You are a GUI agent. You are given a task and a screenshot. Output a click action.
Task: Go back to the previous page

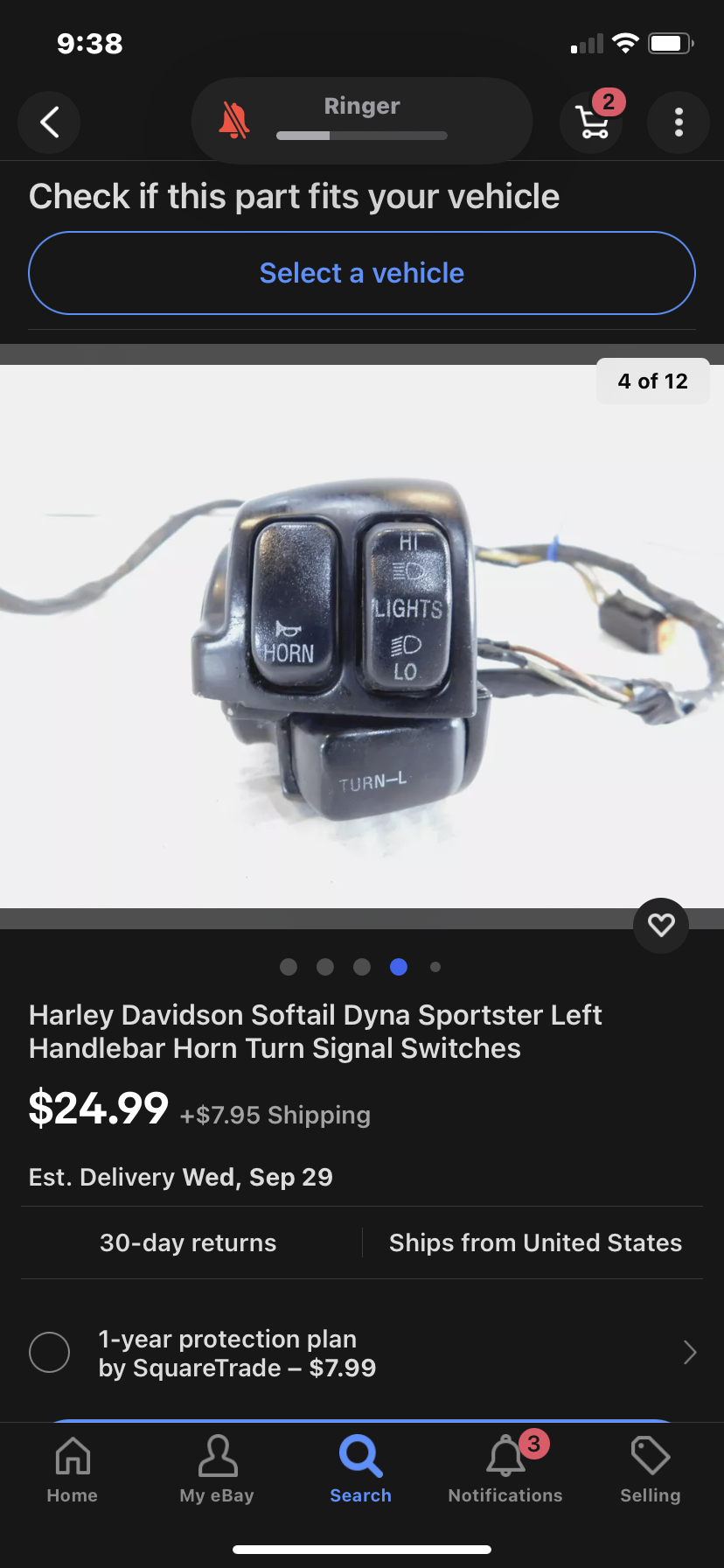click(50, 122)
